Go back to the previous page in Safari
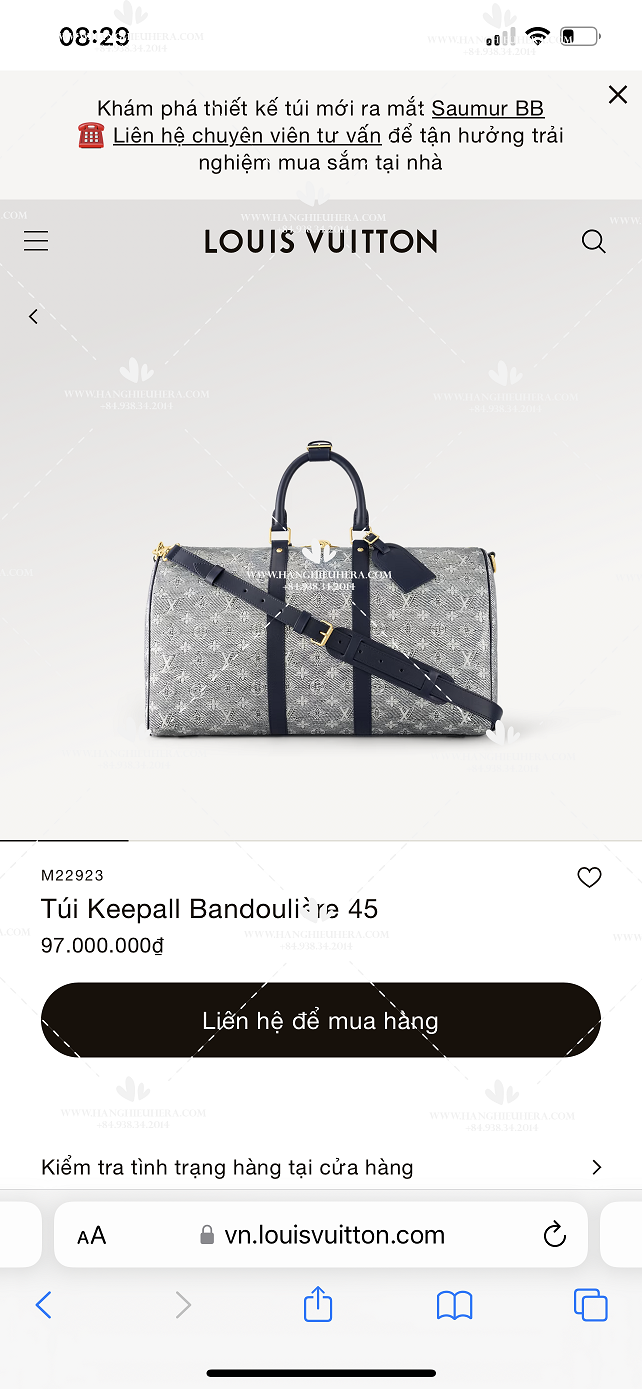Screen dimensions: 642x1389 (43, 1304)
